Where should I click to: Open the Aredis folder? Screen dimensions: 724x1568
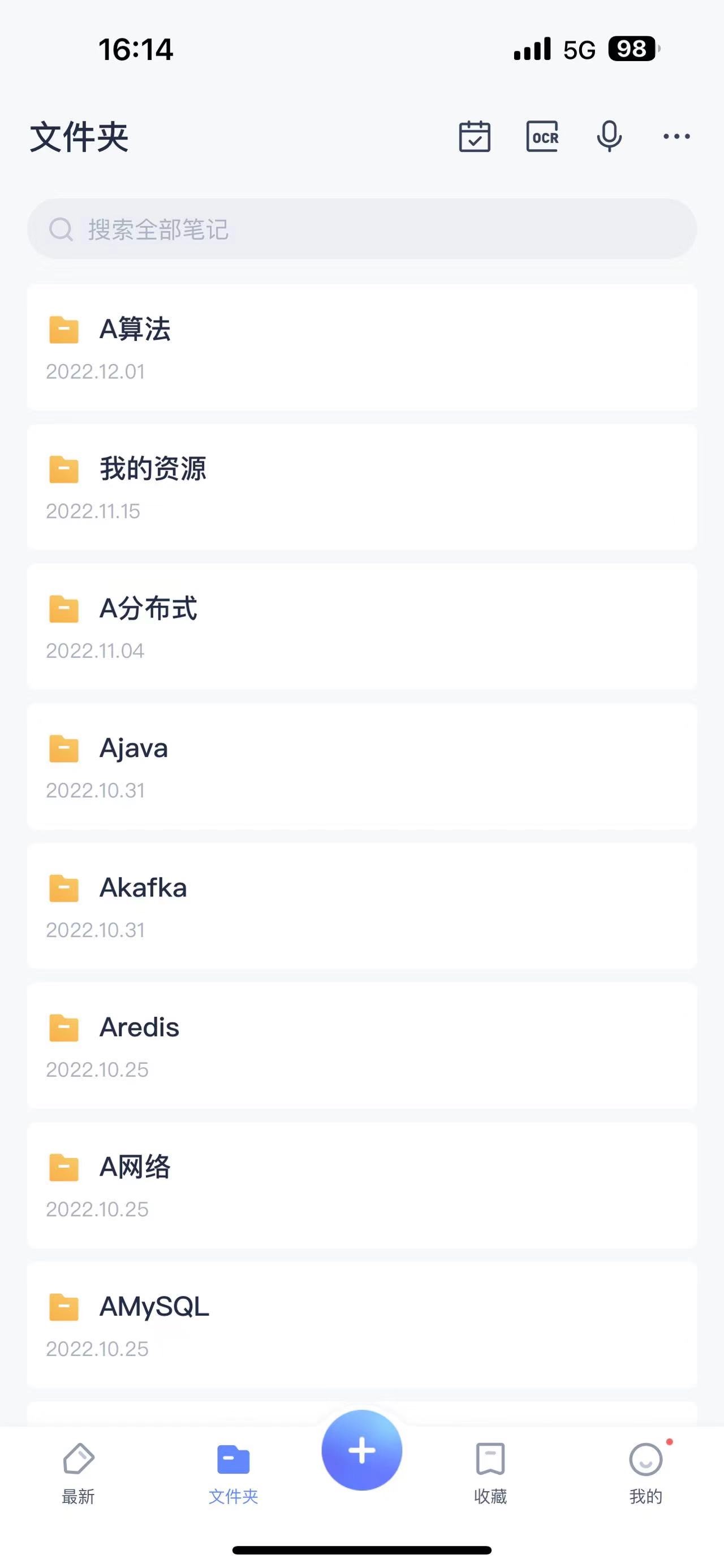pyautogui.click(x=140, y=1028)
